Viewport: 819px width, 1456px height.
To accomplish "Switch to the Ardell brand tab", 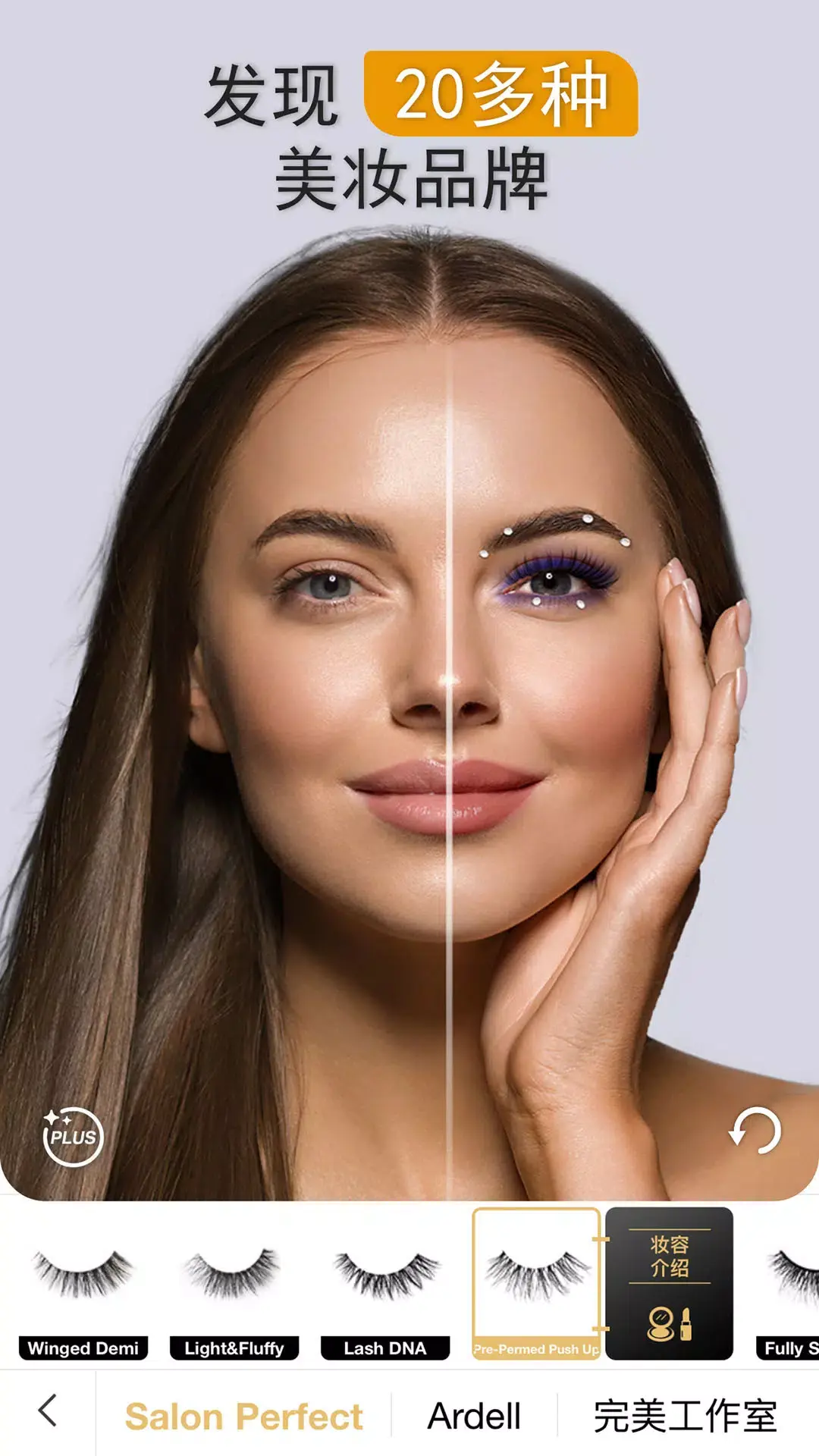I will pyautogui.click(x=474, y=1416).
